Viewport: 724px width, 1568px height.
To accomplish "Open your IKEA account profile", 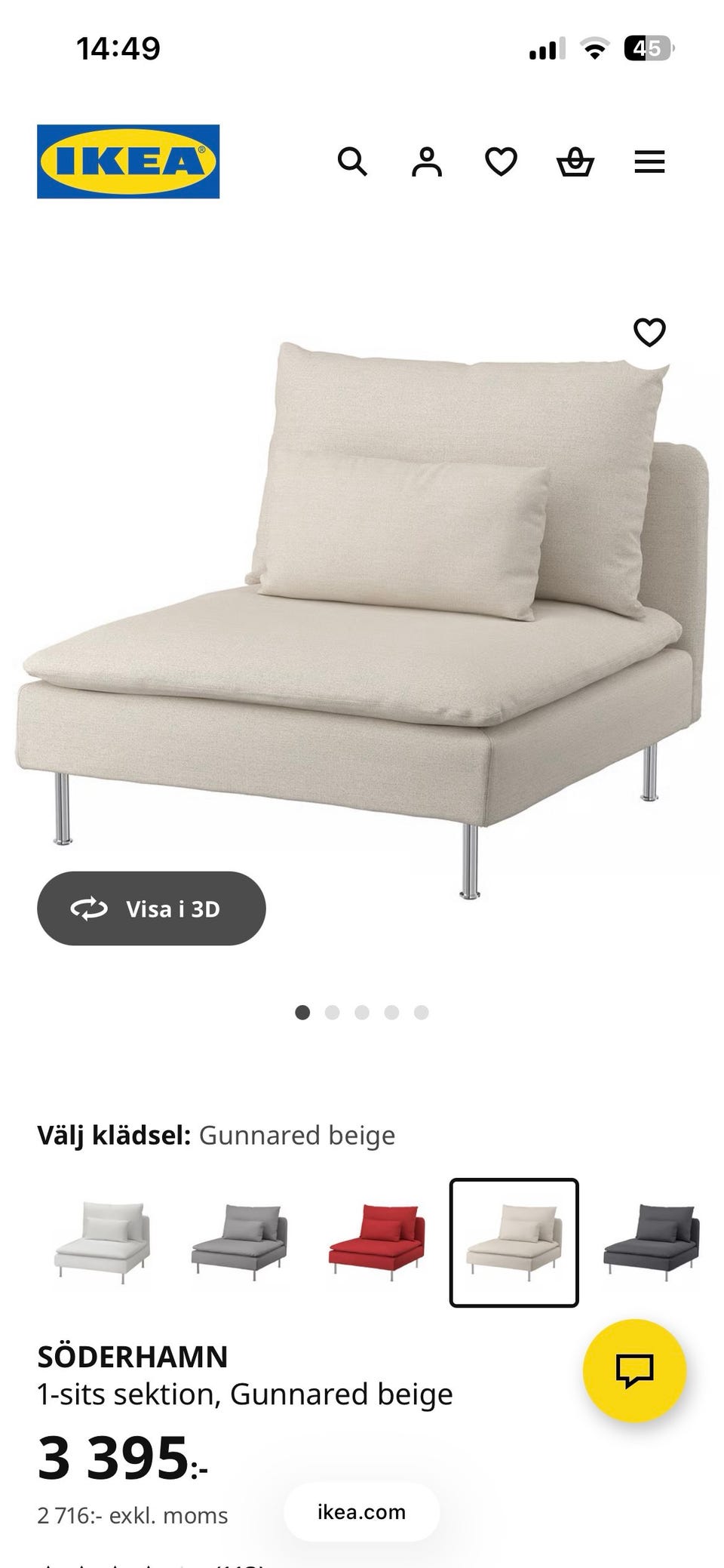I will click(427, 161).
